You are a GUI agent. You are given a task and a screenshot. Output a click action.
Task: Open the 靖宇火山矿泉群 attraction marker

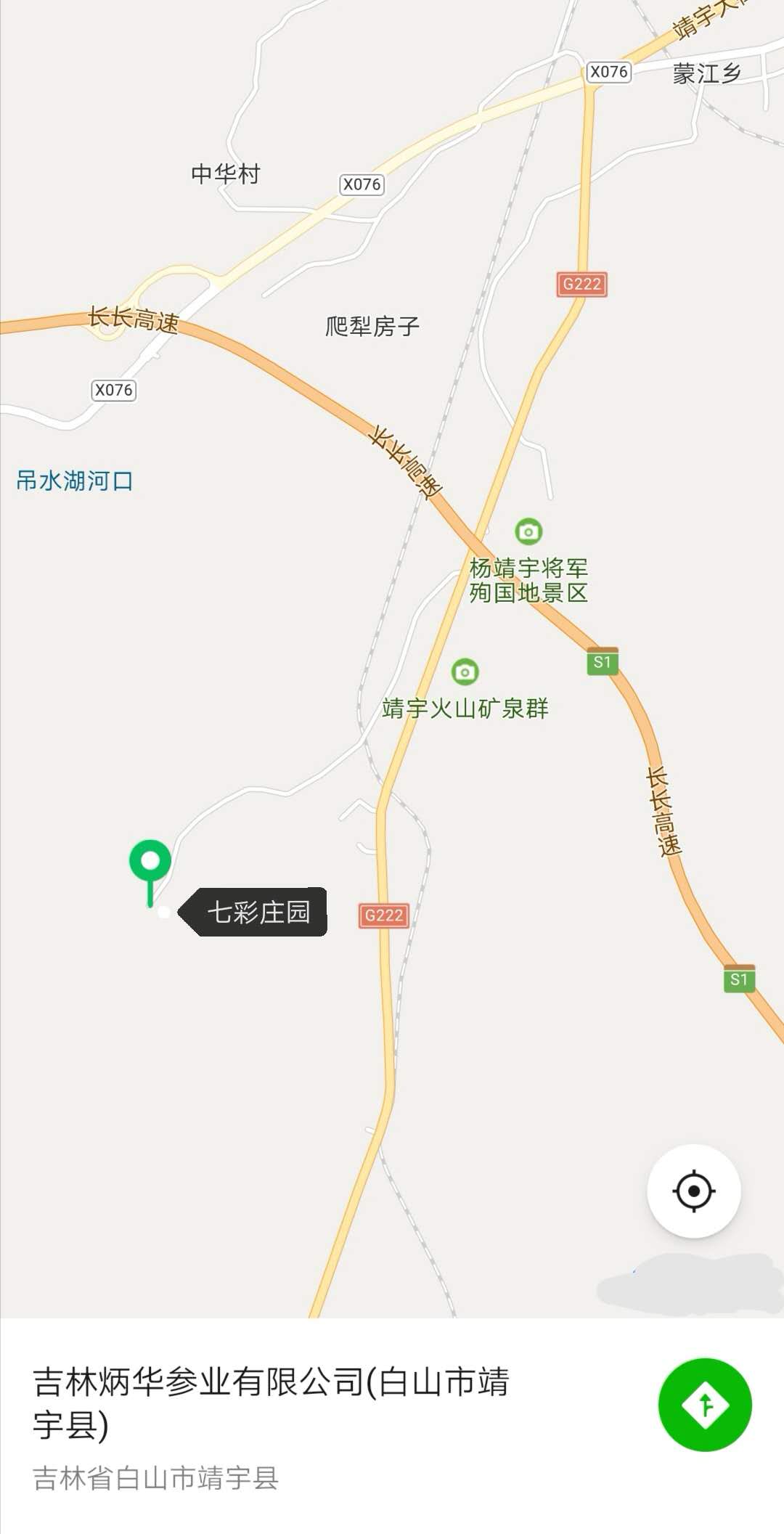[465, 672]
